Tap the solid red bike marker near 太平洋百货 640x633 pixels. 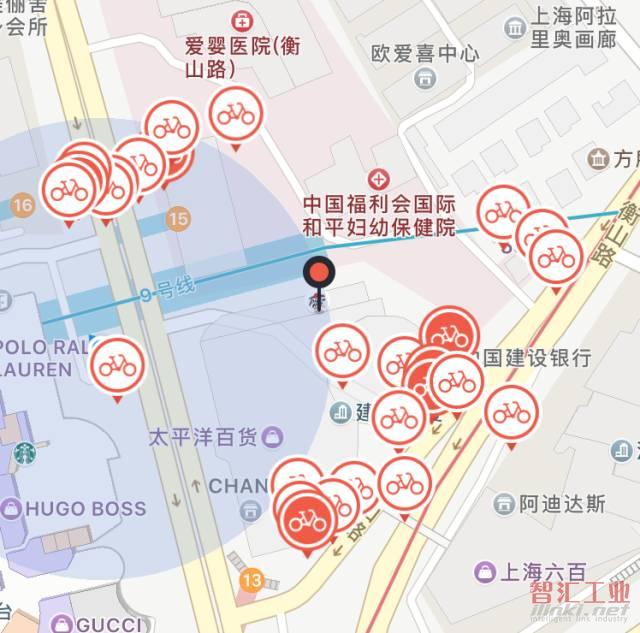[x=308, y=519]
